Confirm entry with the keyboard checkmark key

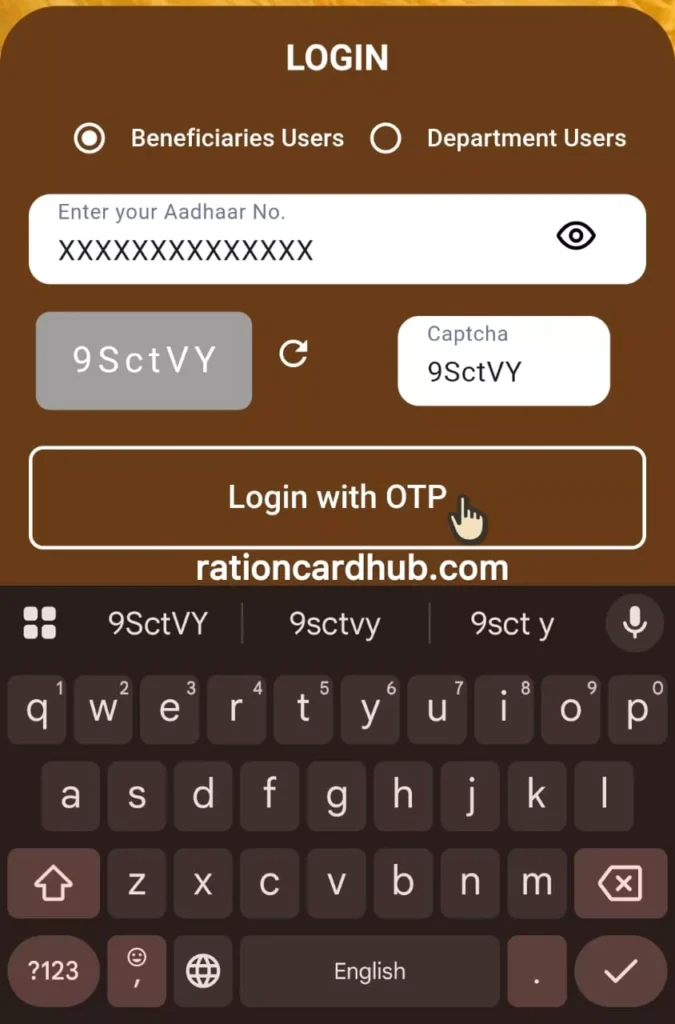[x=621, y=970]
